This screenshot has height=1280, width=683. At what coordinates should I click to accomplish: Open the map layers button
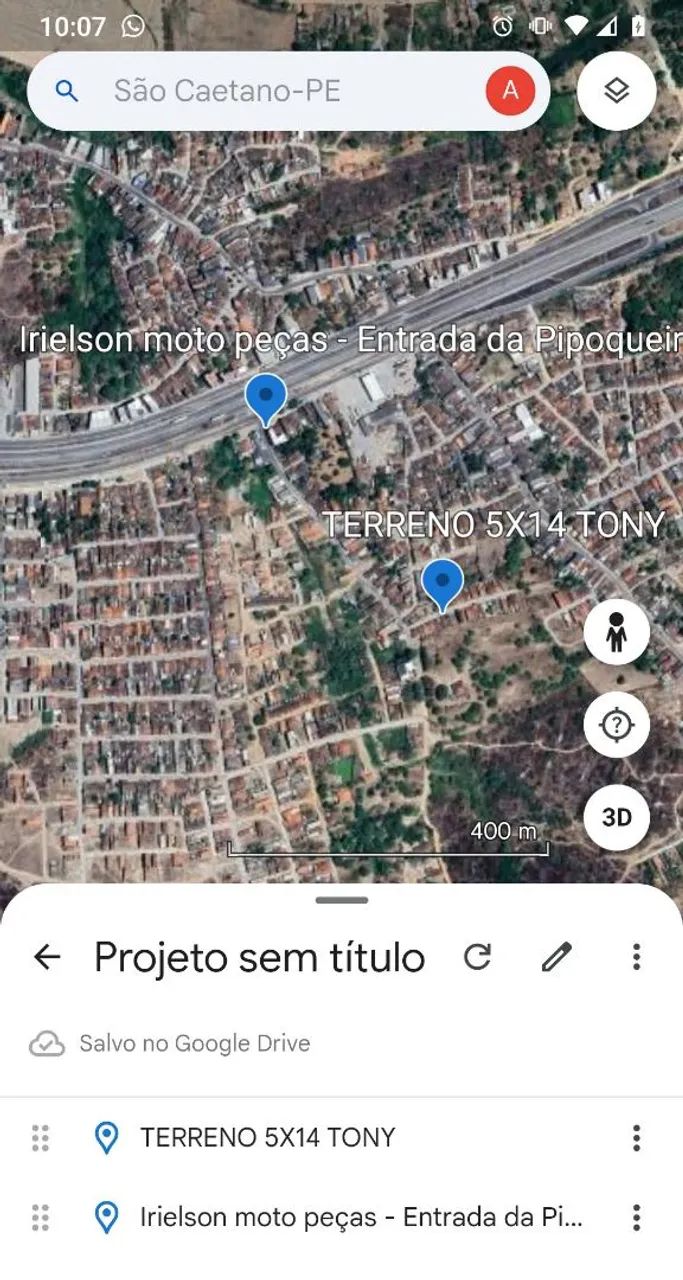point(616,91)
